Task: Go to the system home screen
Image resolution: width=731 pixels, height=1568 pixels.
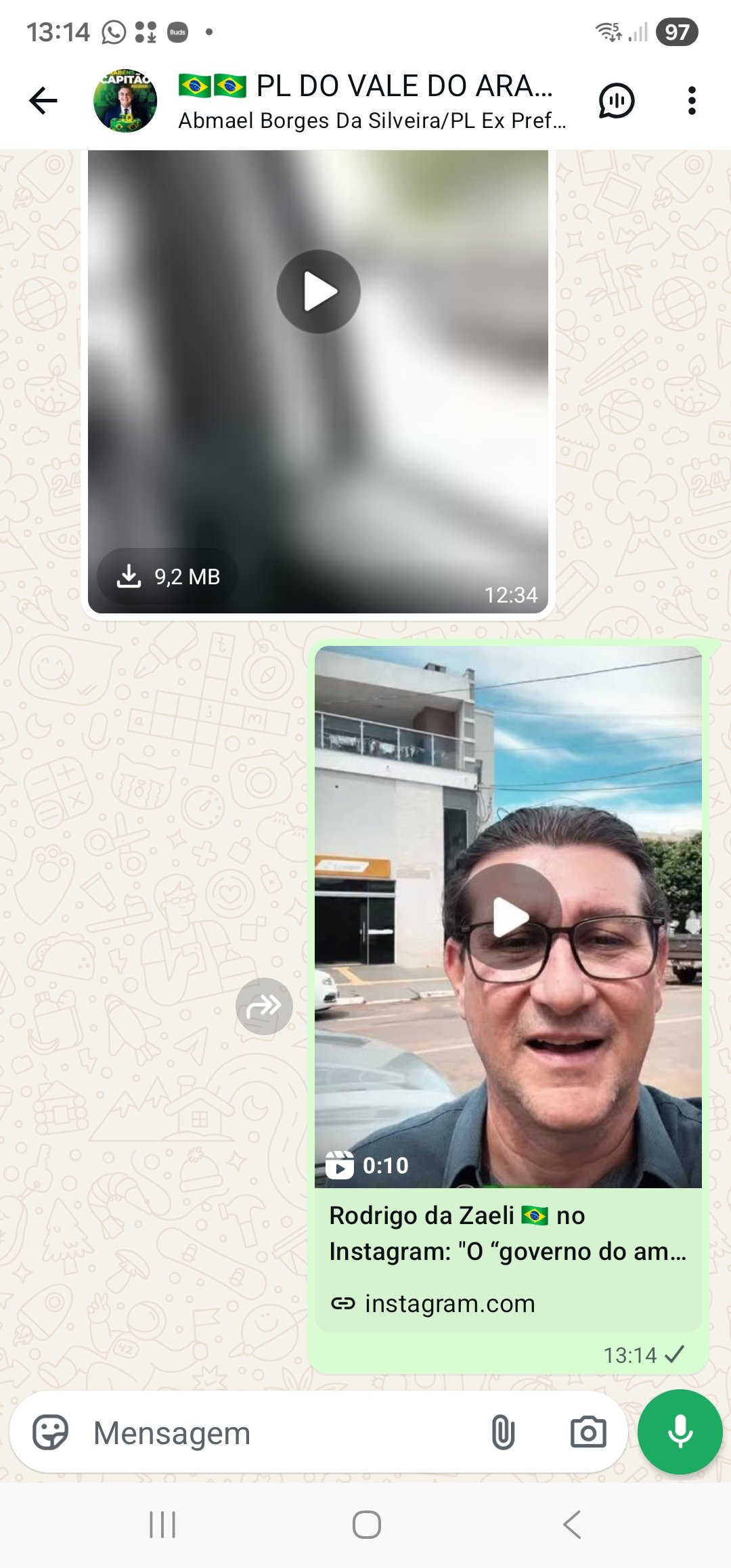Action: [366, 1525]
